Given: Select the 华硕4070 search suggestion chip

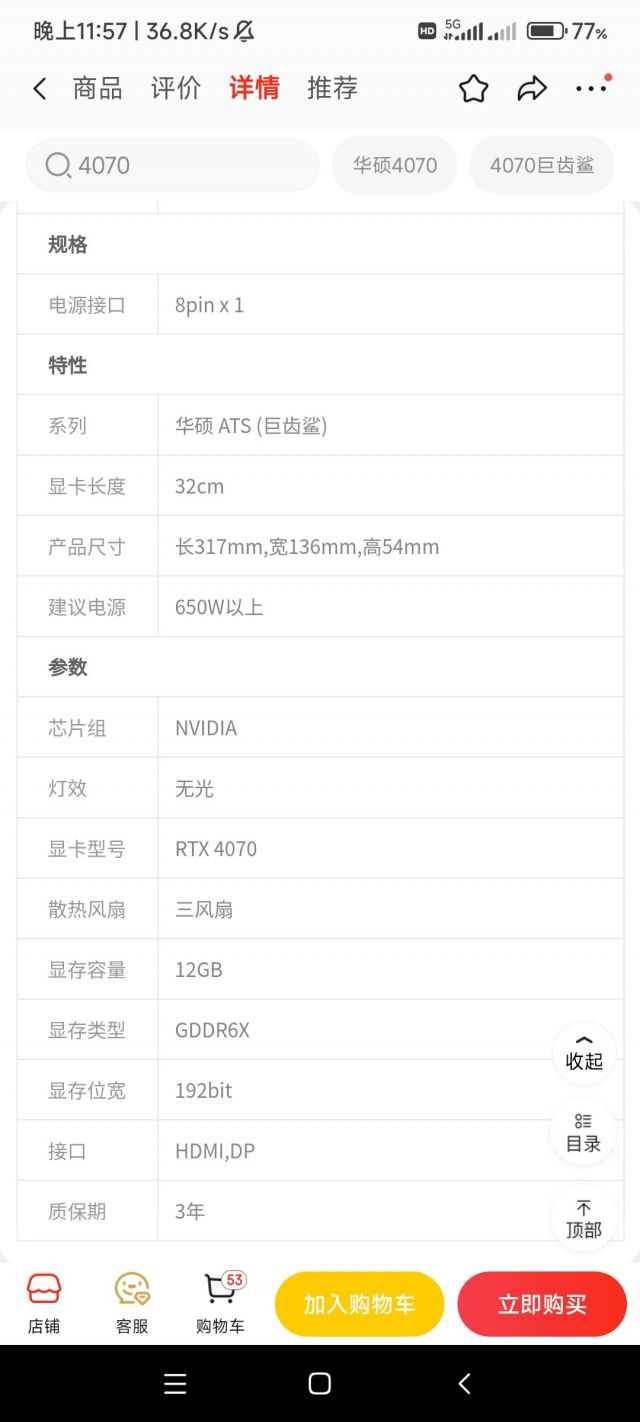Looking at the screenshot, I should [395, 165].
